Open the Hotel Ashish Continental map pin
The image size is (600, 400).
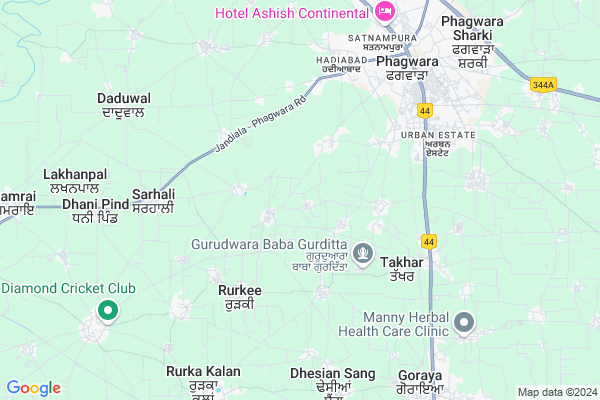(383, 11)
